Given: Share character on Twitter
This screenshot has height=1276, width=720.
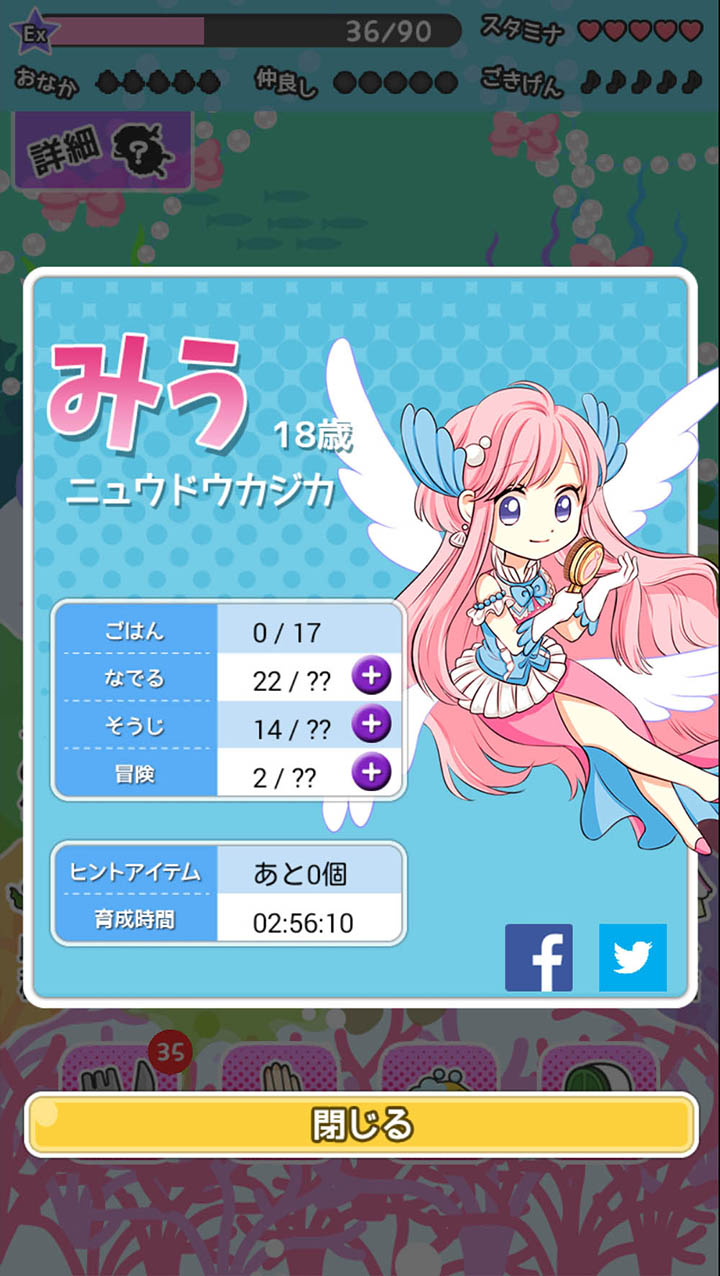Looking at the screenshot, I should click(632, 957).
